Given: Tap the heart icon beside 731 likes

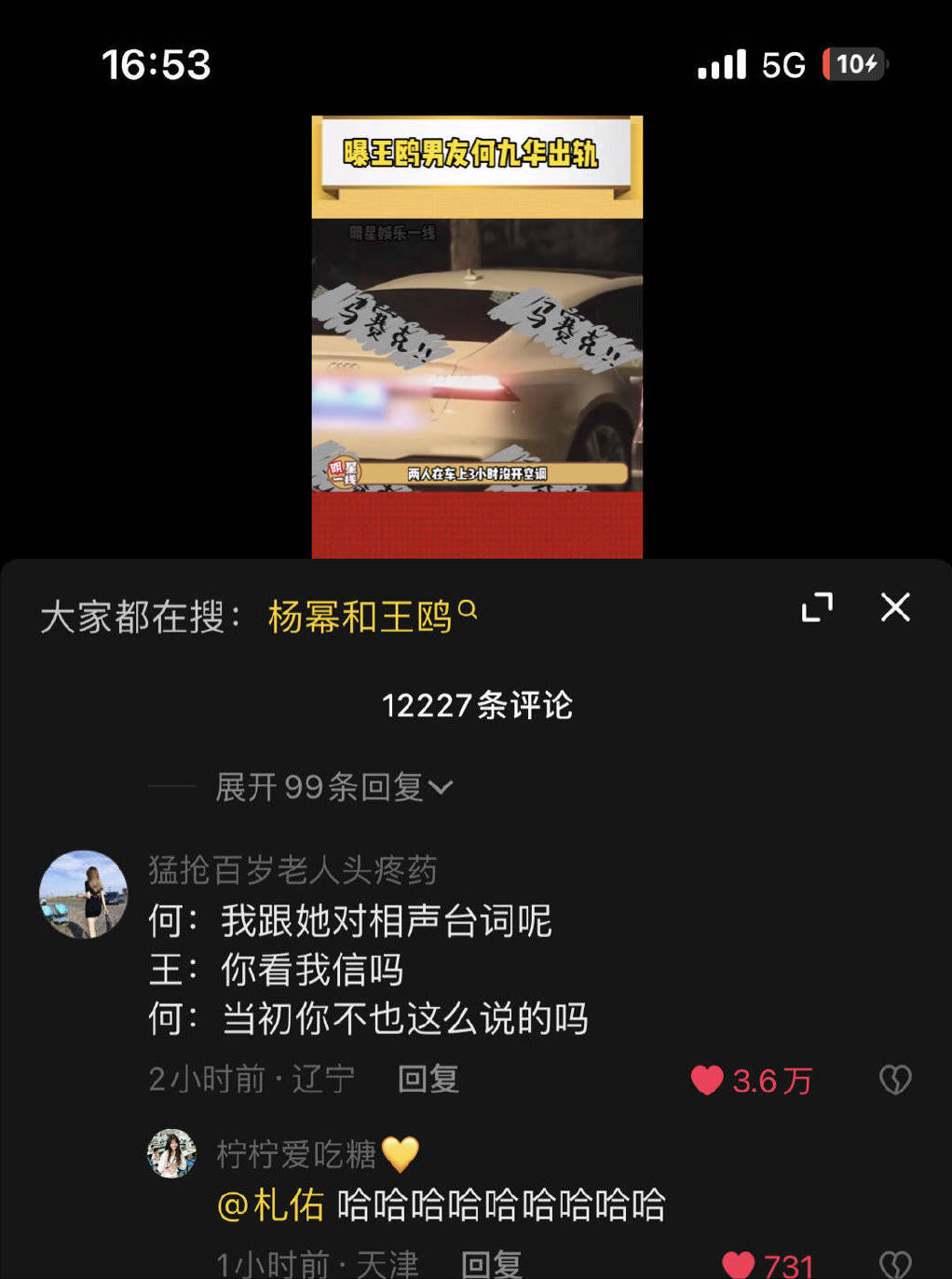Looking at the screenshot, I should point(739,1266).
